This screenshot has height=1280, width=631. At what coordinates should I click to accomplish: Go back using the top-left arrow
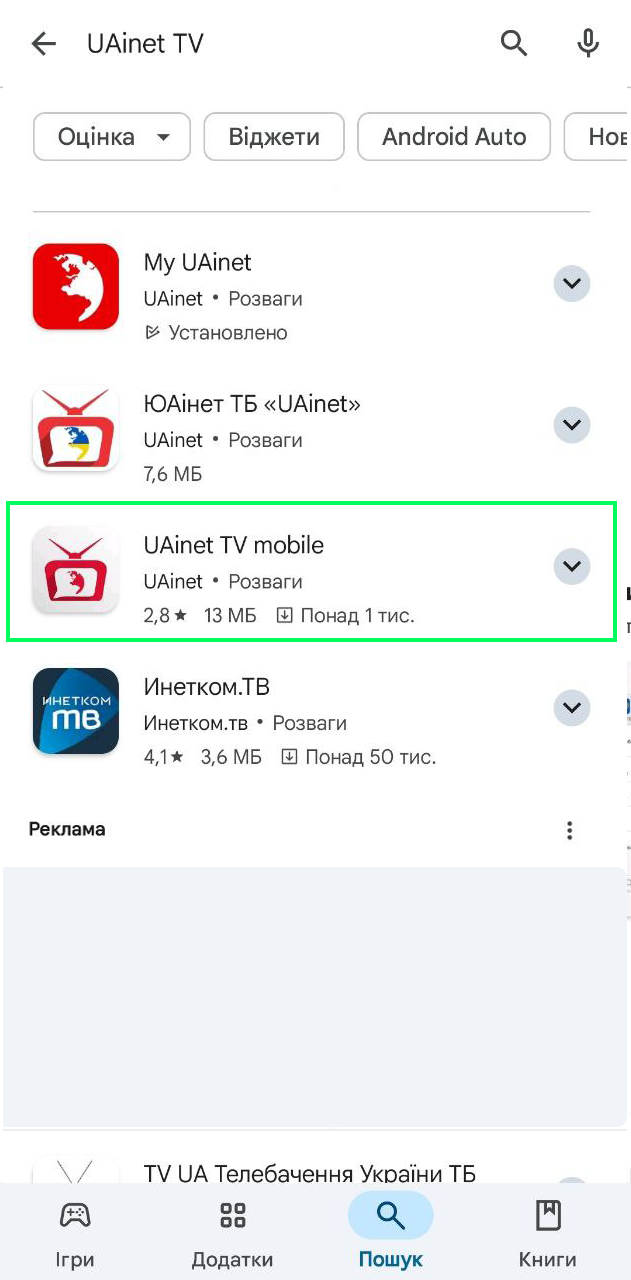pyautogui.click(x=44, y=44)
